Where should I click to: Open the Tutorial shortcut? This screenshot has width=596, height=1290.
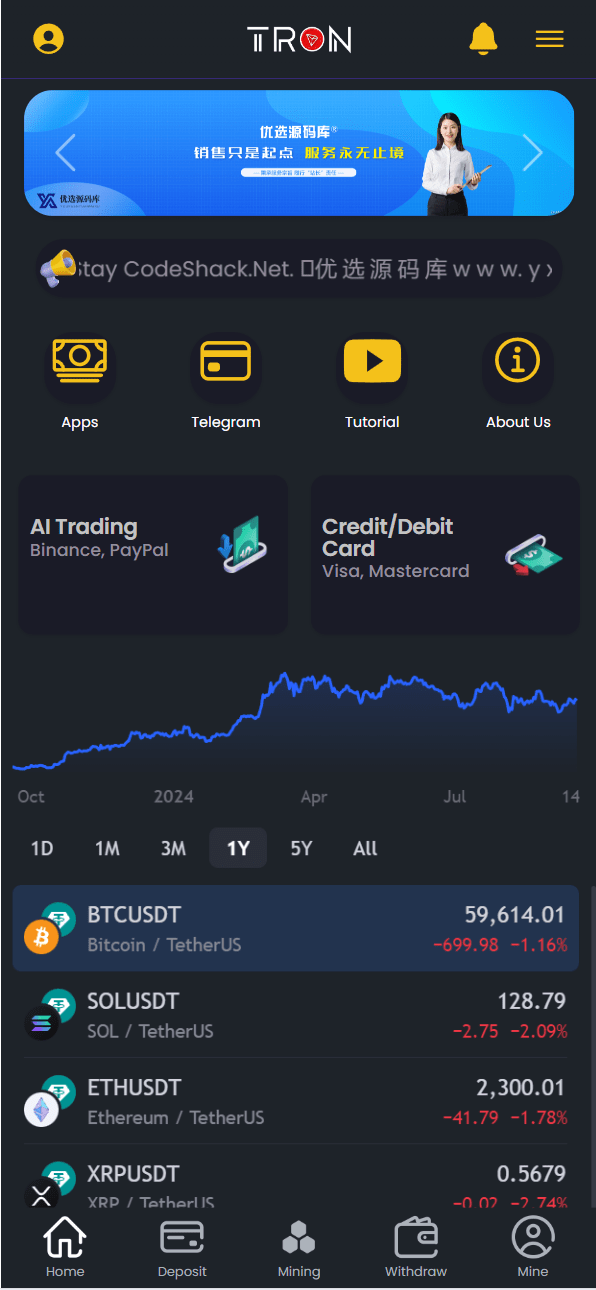[372, 382]
